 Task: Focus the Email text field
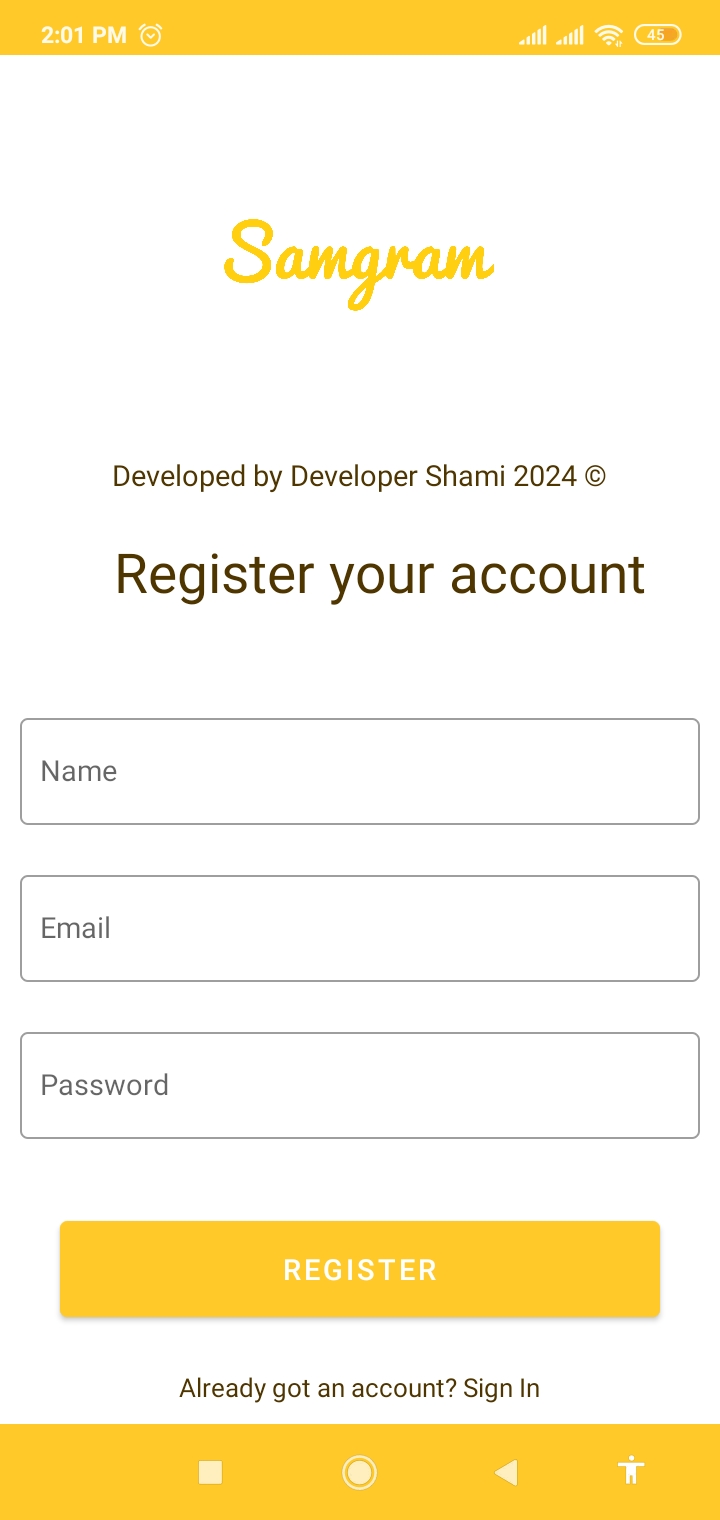tap(360, 928)
